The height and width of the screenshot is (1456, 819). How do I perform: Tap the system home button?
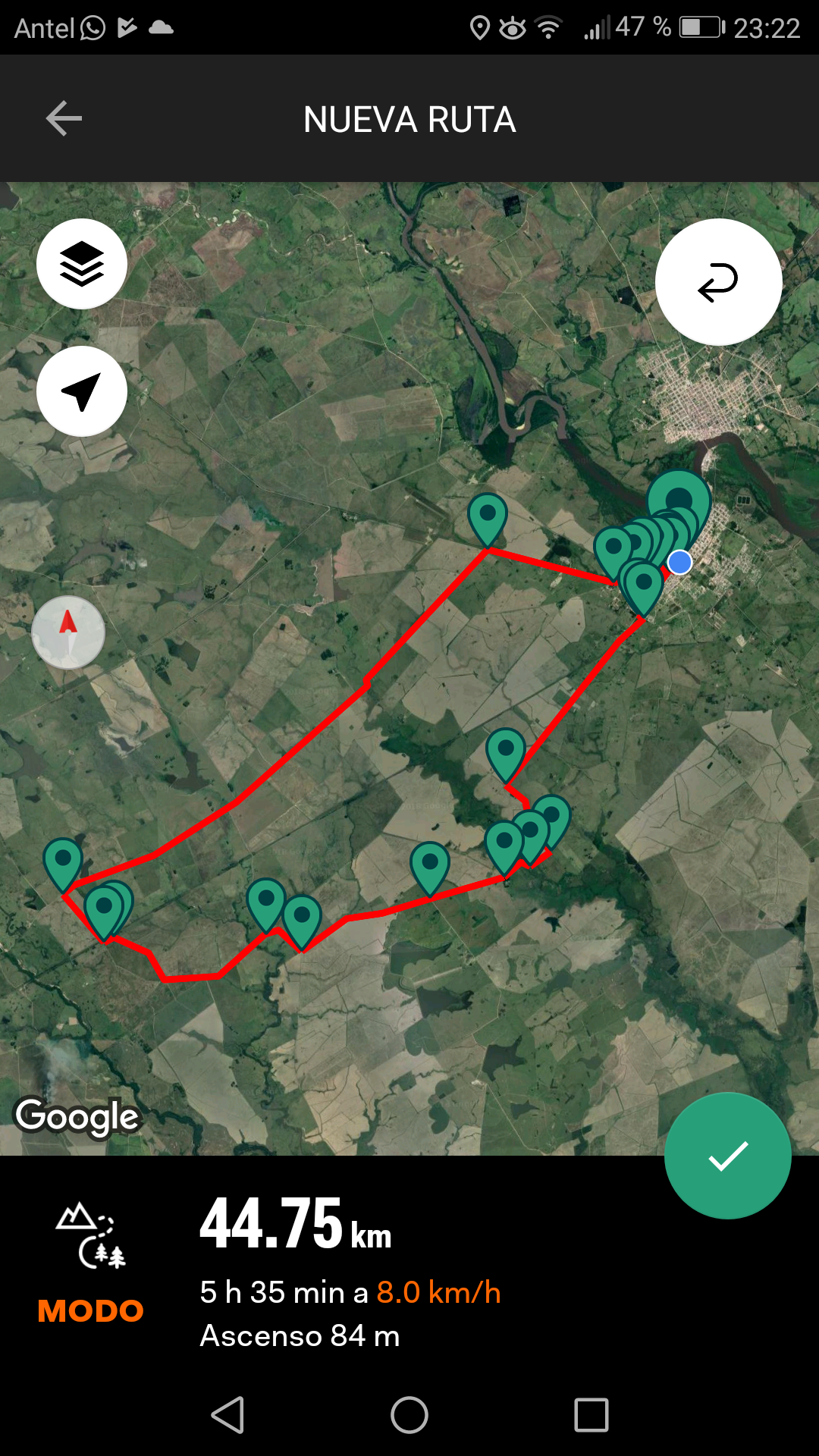coord(409,1415)
